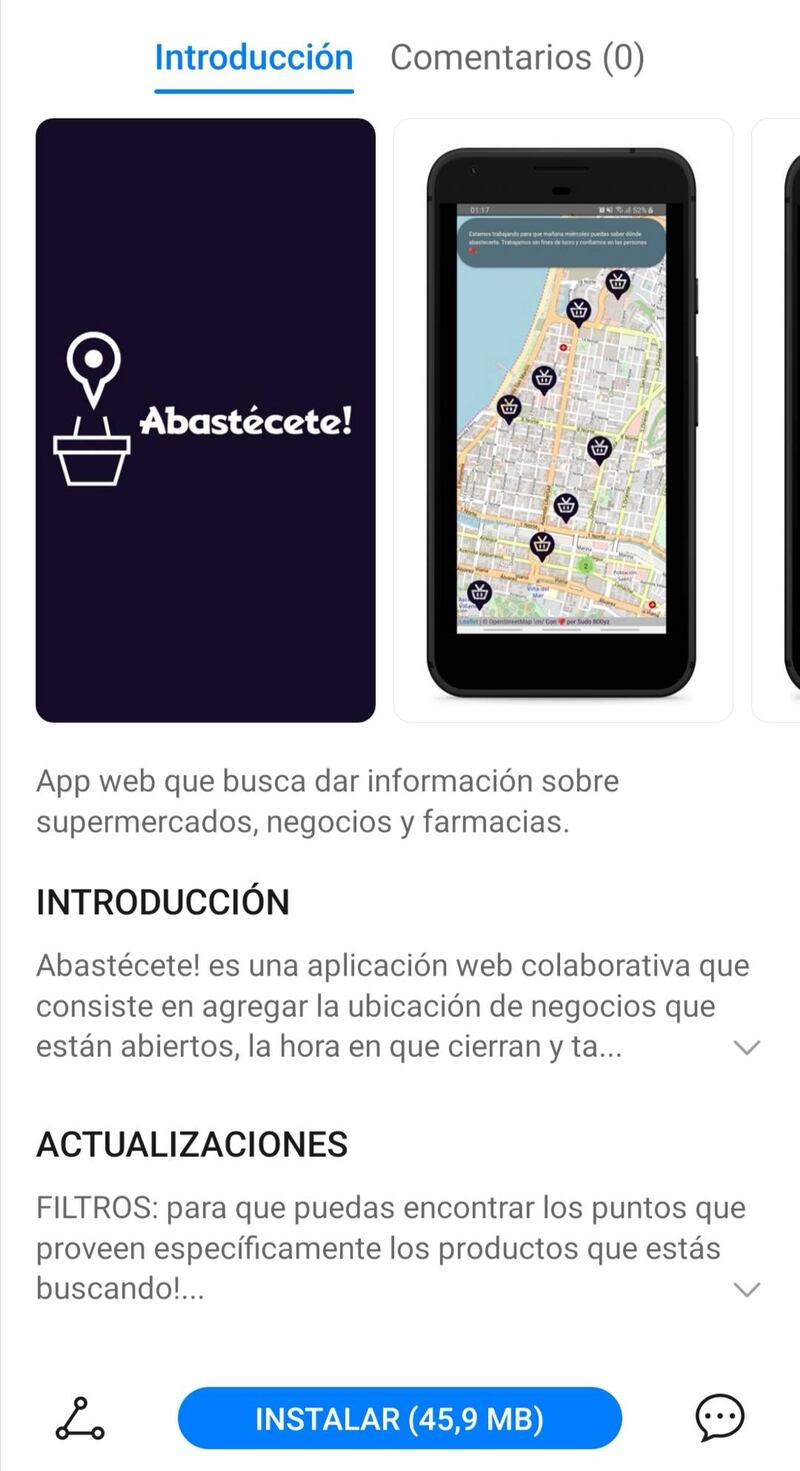Switch to the Comentarios (0) tab
The width and height of the screenshot is (800, 1471).
pyautogui.click(x=517, y=58)
